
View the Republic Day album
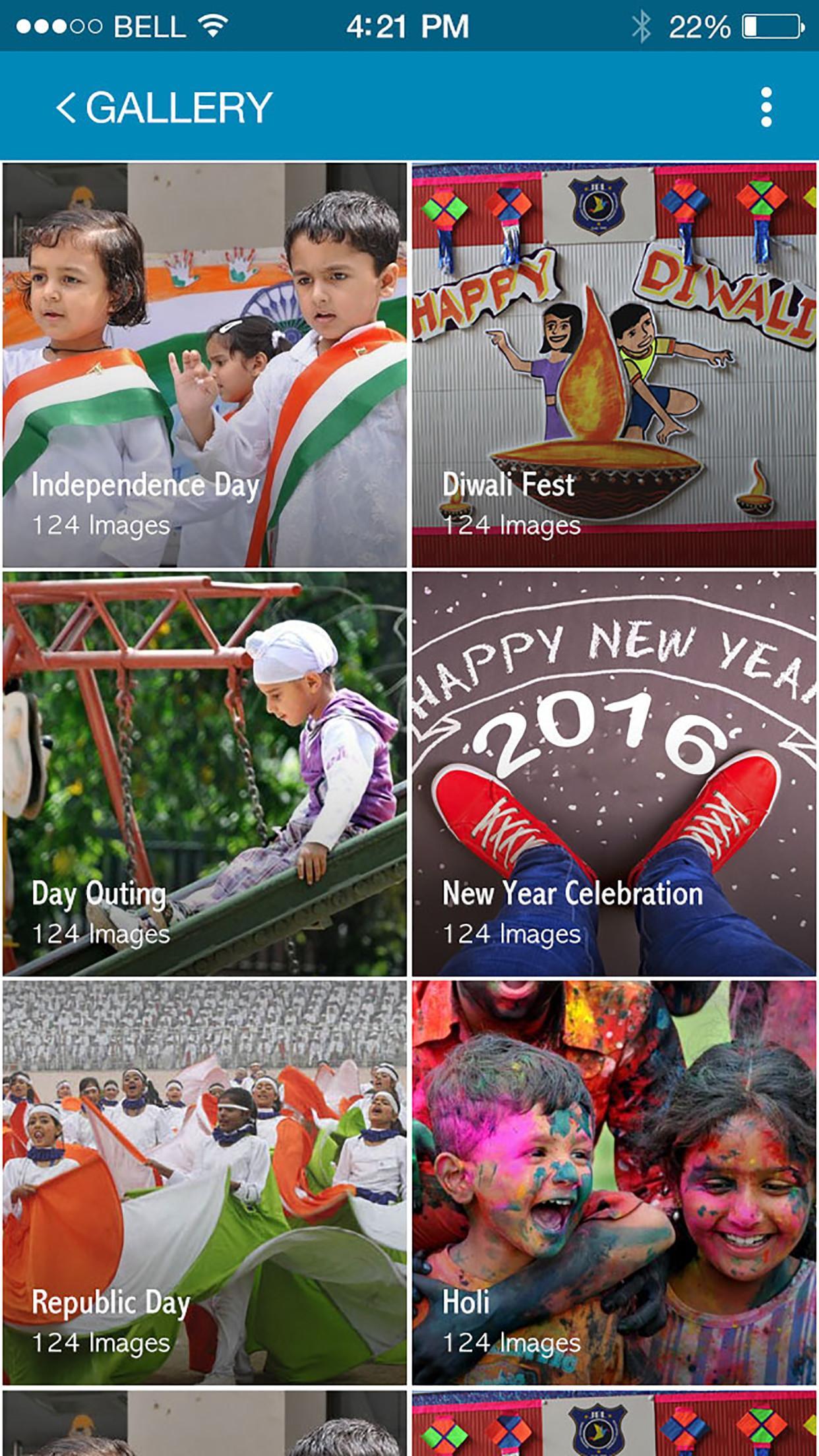coord(204,1182)
